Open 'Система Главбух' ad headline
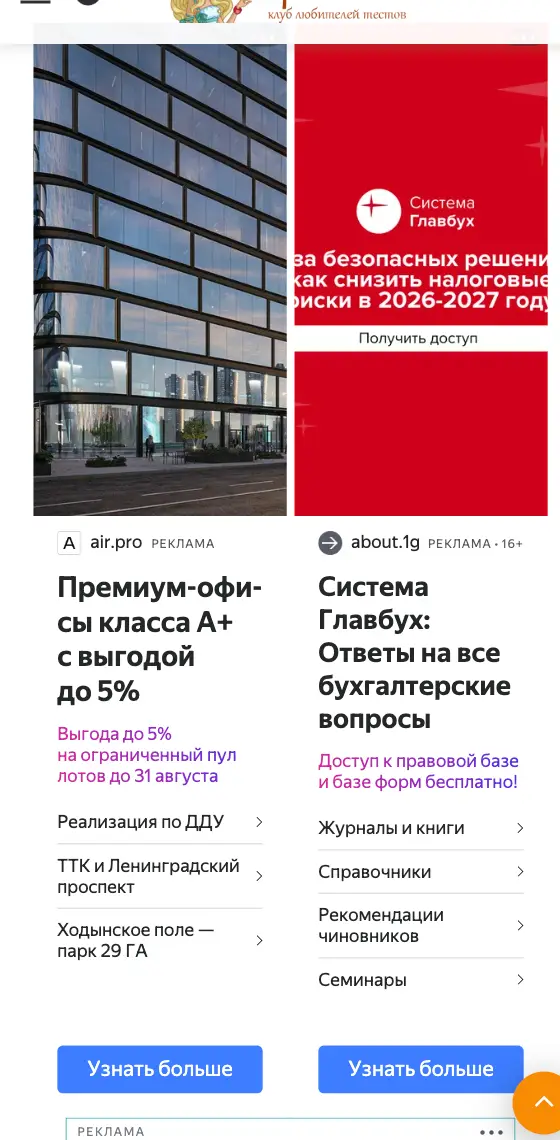 tap(415, 653)
